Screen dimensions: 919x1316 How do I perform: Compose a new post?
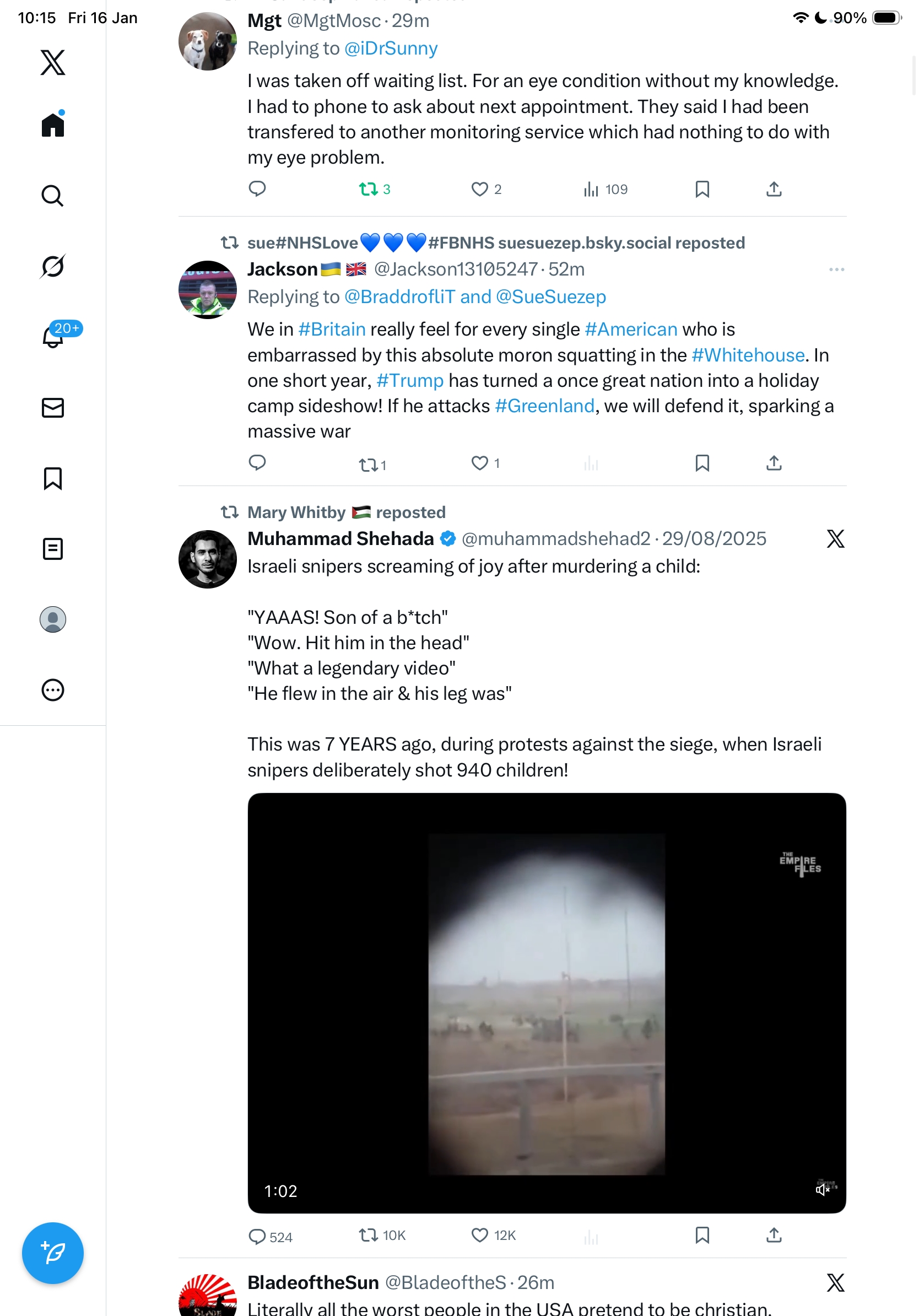point(53,1253)
